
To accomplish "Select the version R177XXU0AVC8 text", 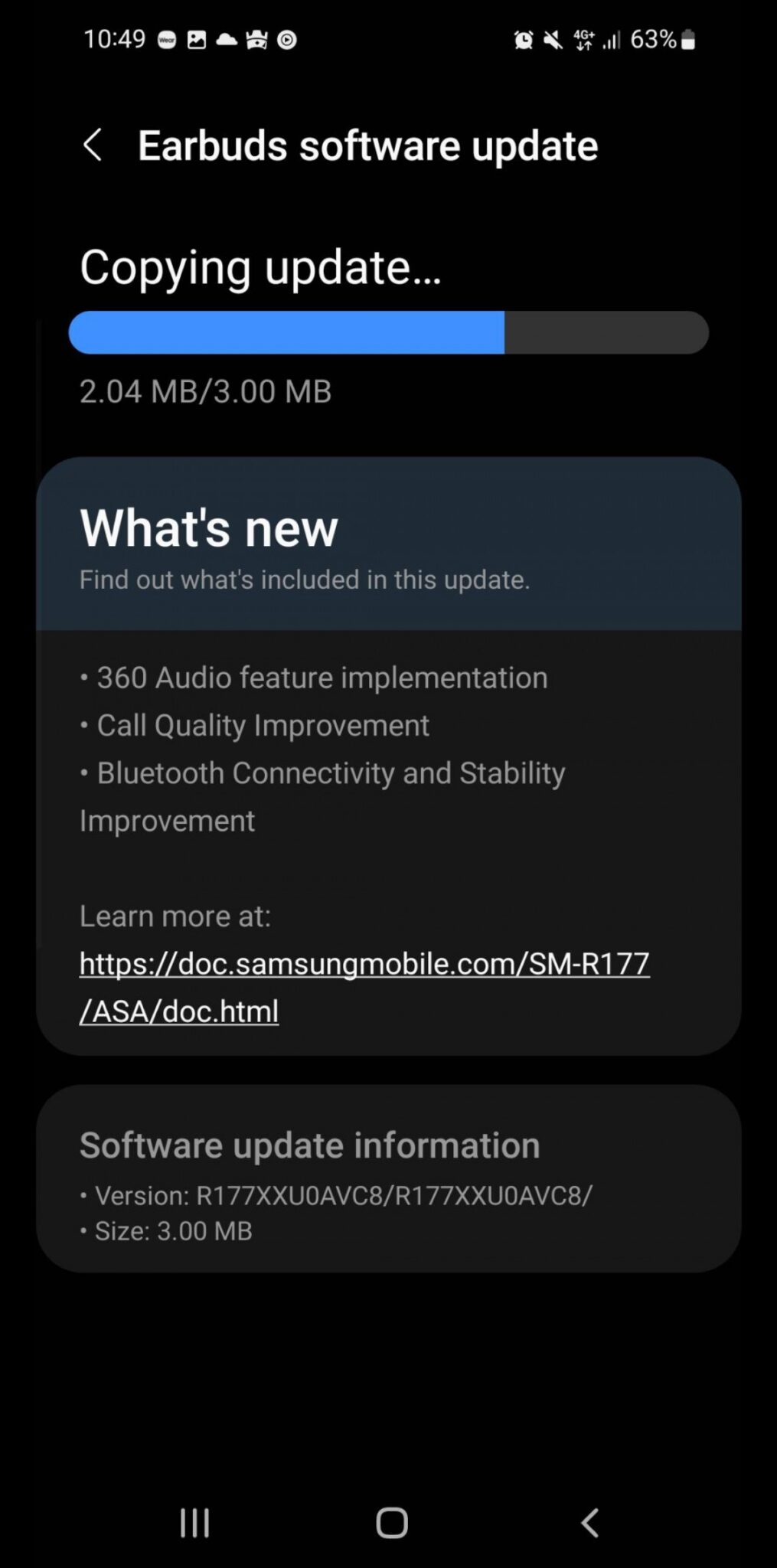I will click(x=343, y=1194).
